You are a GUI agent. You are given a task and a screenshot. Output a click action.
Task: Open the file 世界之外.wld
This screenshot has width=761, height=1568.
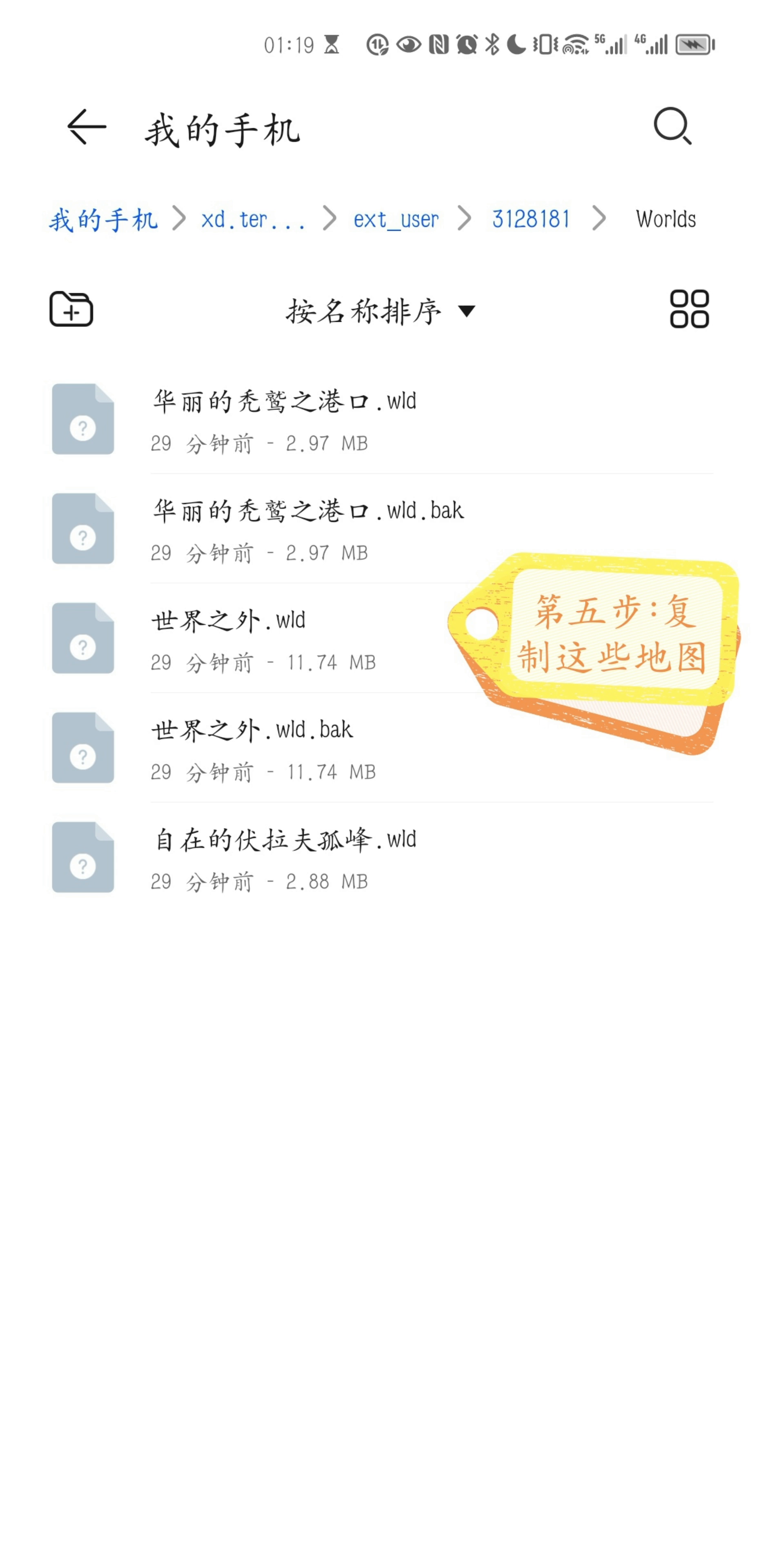tap(380, 639)
